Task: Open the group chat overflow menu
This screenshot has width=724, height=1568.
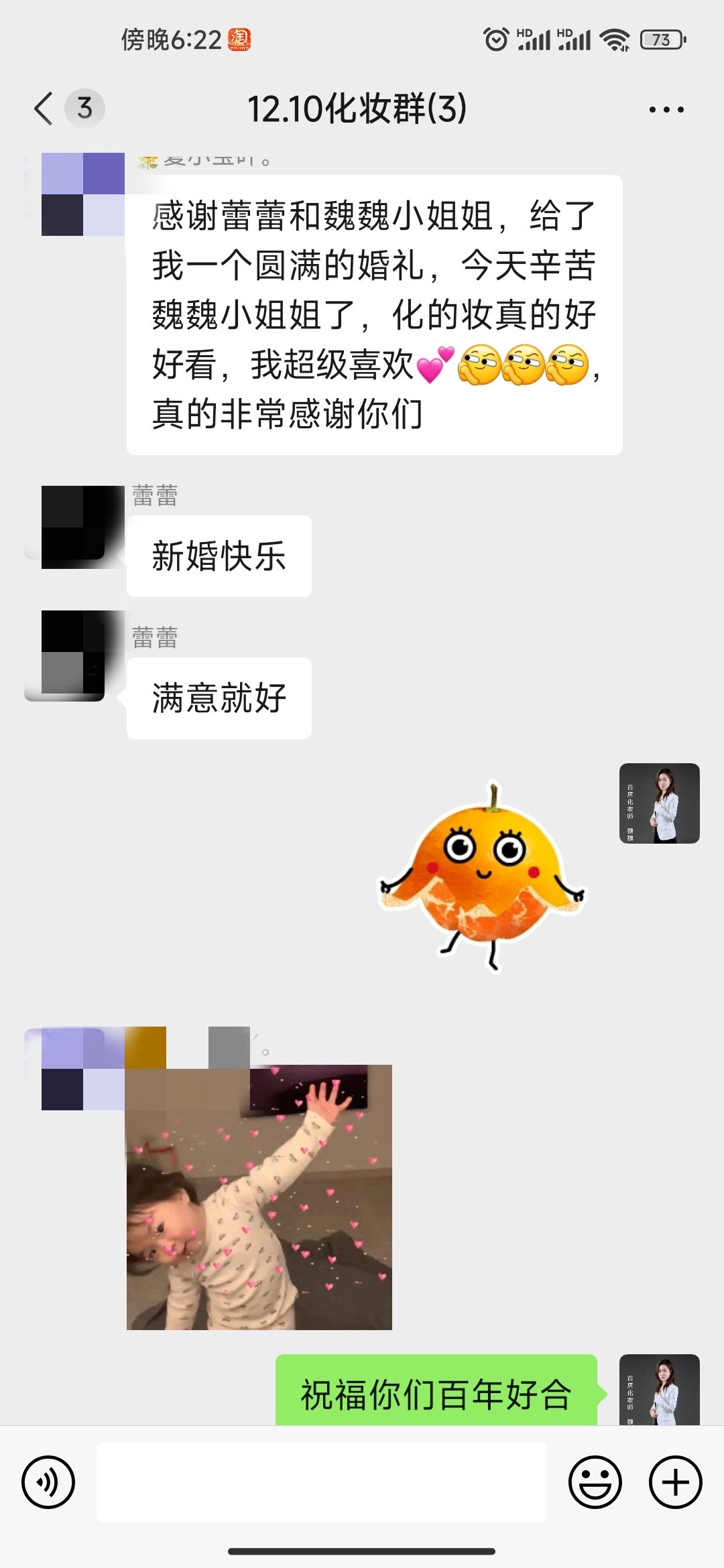Action: pyautogui.click(x=666, y=109)
